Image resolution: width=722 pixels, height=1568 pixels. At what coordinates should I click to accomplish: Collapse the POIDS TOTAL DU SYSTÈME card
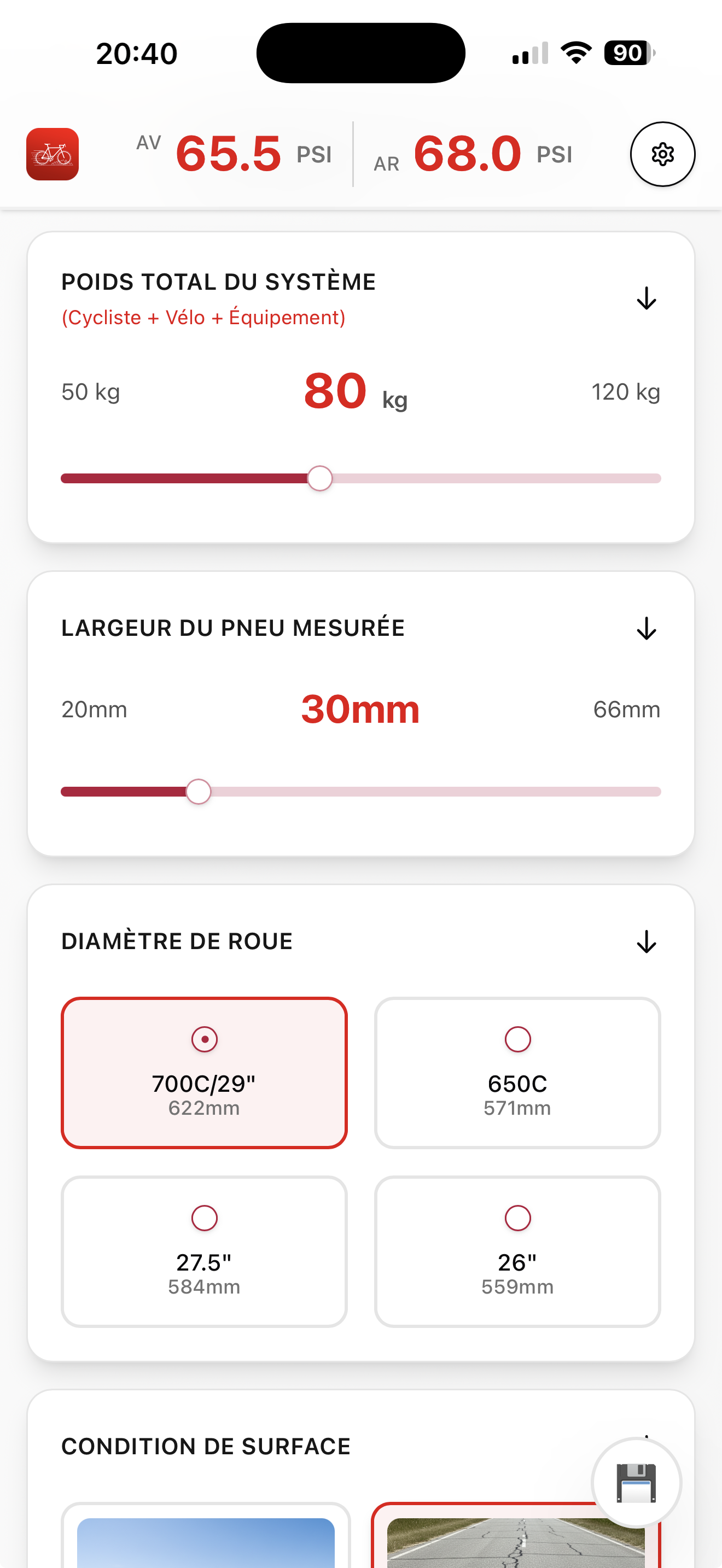647,299
